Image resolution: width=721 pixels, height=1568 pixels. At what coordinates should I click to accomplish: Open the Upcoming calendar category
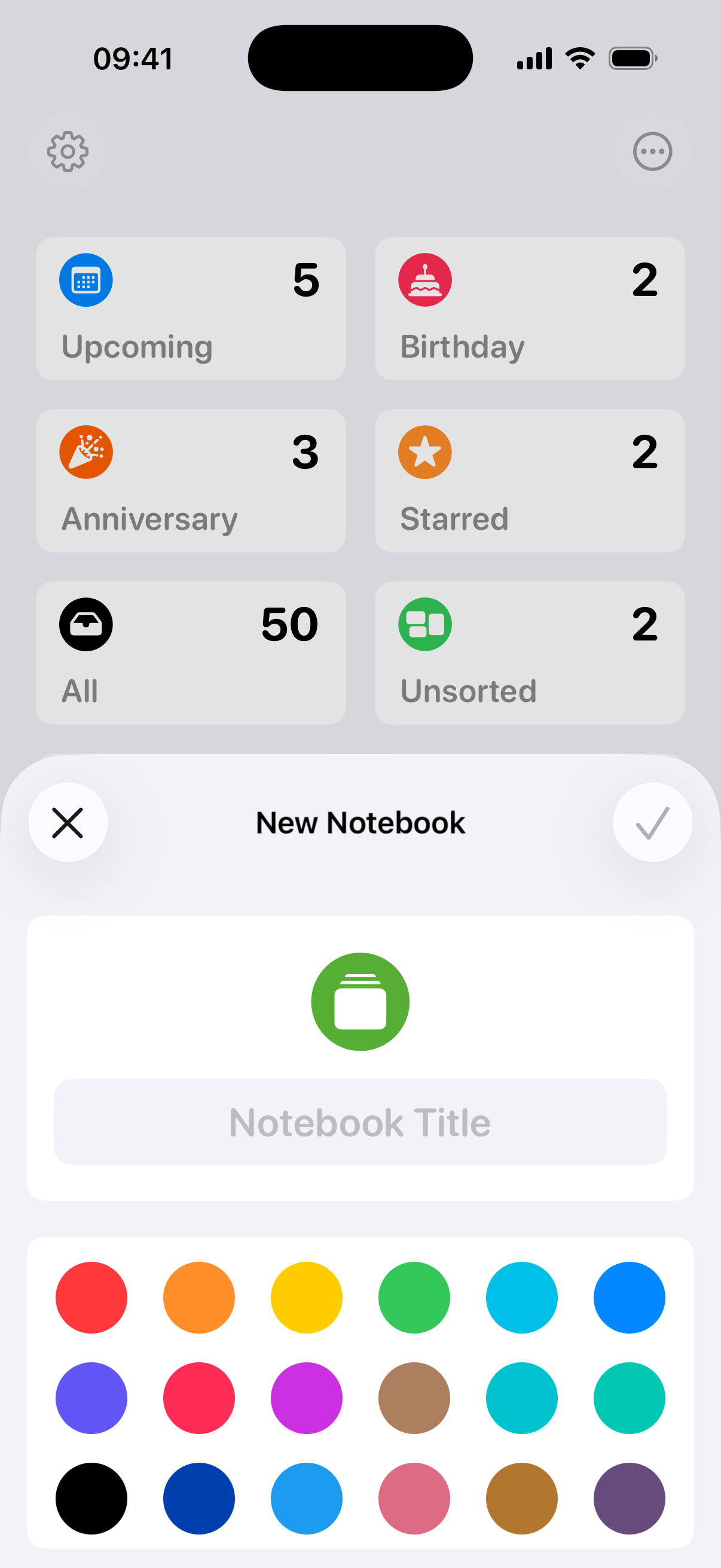click(191, 307)
